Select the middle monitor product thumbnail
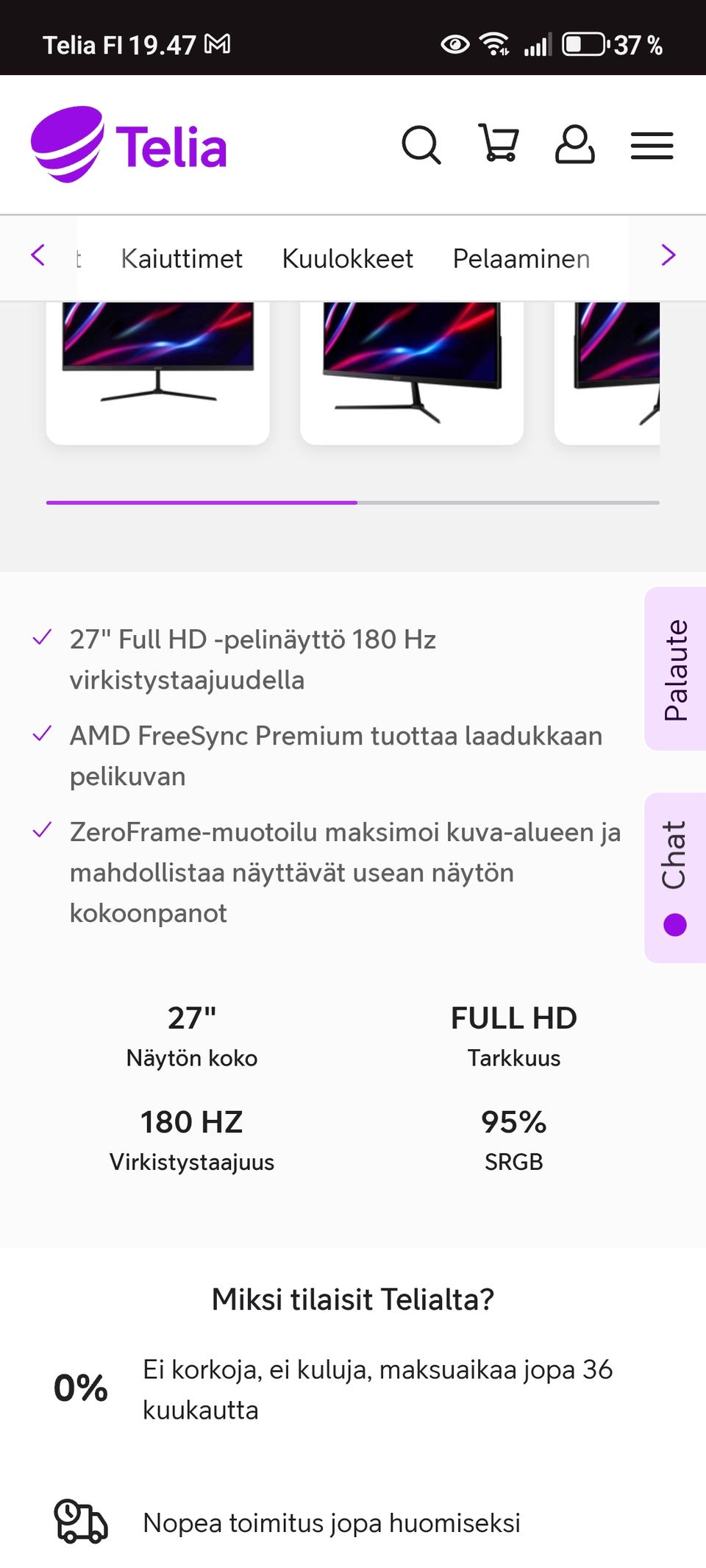706x1568 pixels. coord(411,368)
